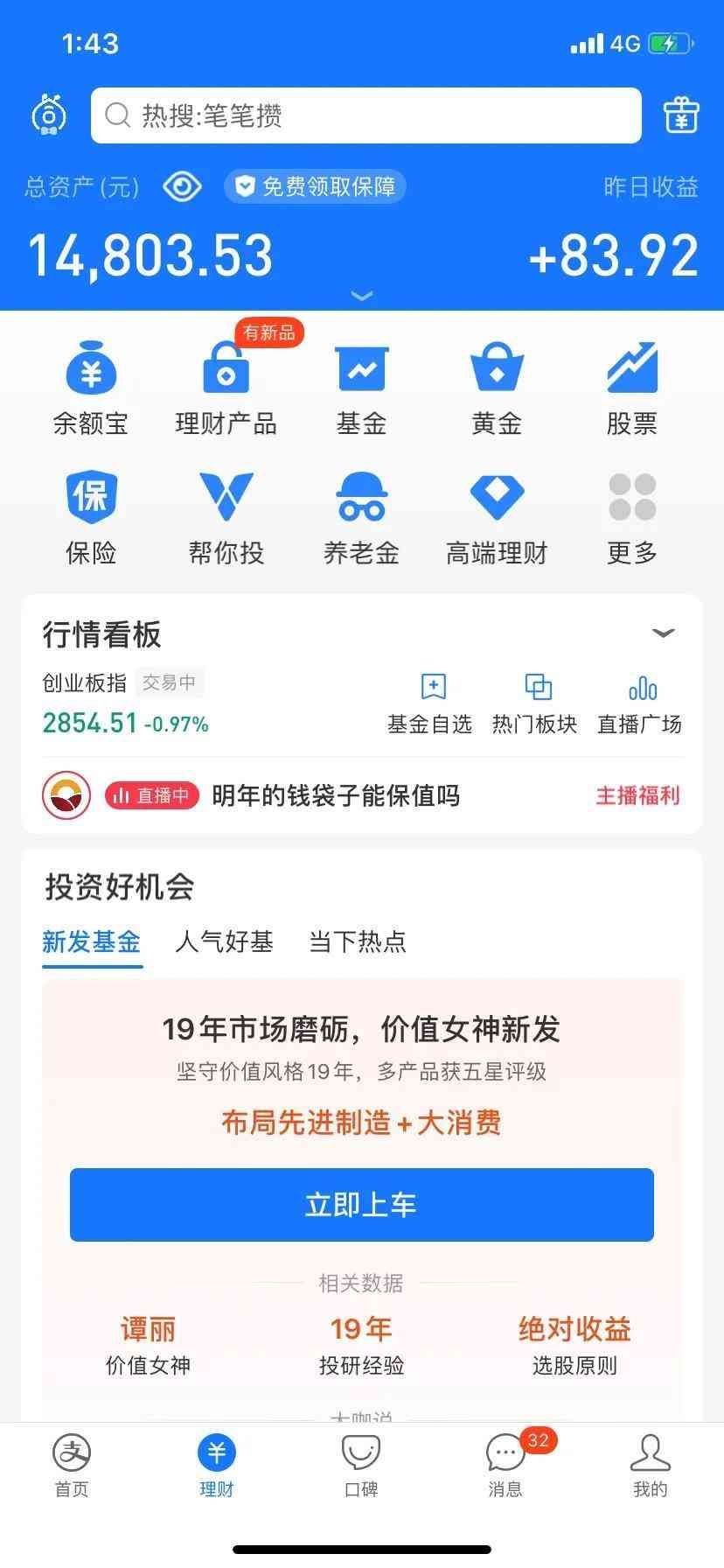Screen dimensions: 724x1568
Task: Switch to the 人气好基 tab
Action: click(x=224, y=942)
